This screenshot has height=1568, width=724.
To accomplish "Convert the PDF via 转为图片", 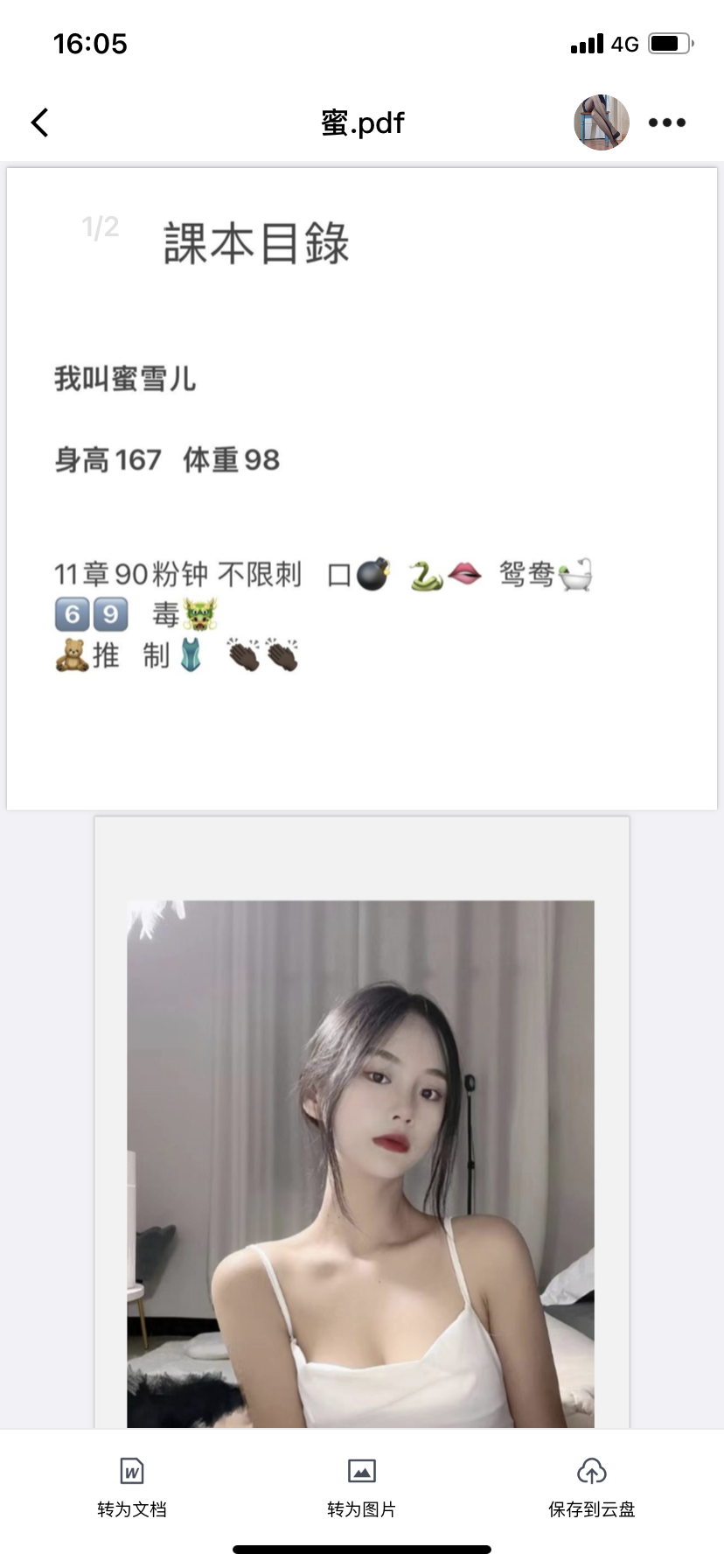I will point(361,1486).
